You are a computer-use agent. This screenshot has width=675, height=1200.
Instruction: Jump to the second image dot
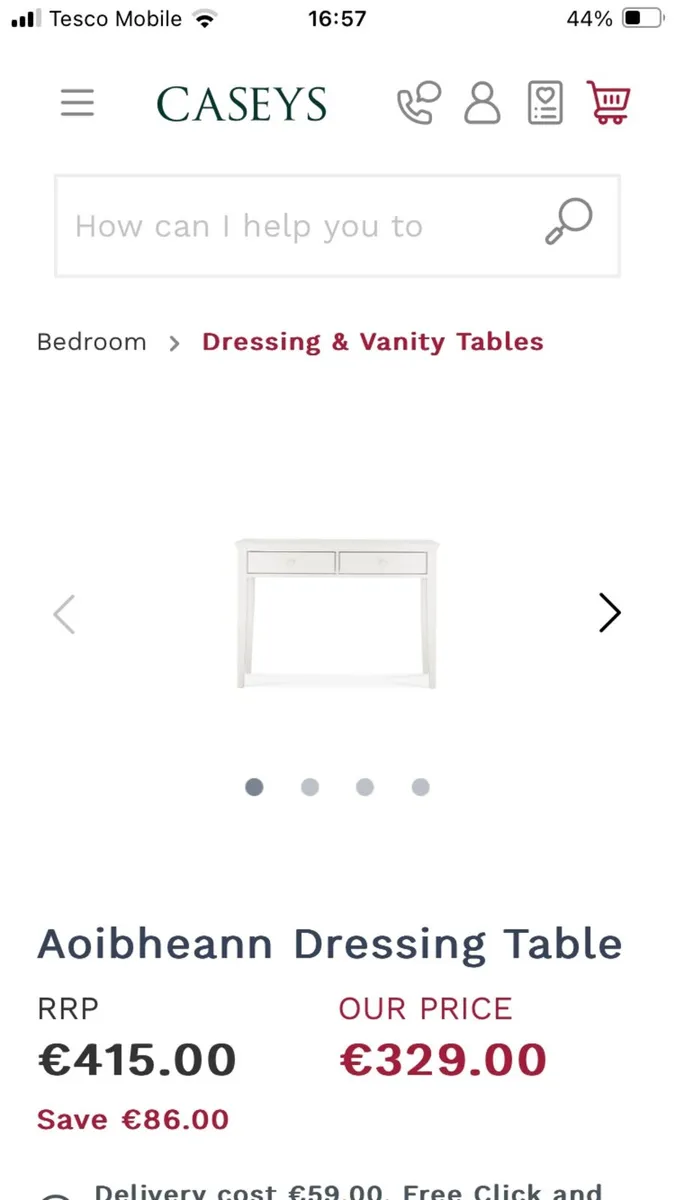(x=310, y=787)
